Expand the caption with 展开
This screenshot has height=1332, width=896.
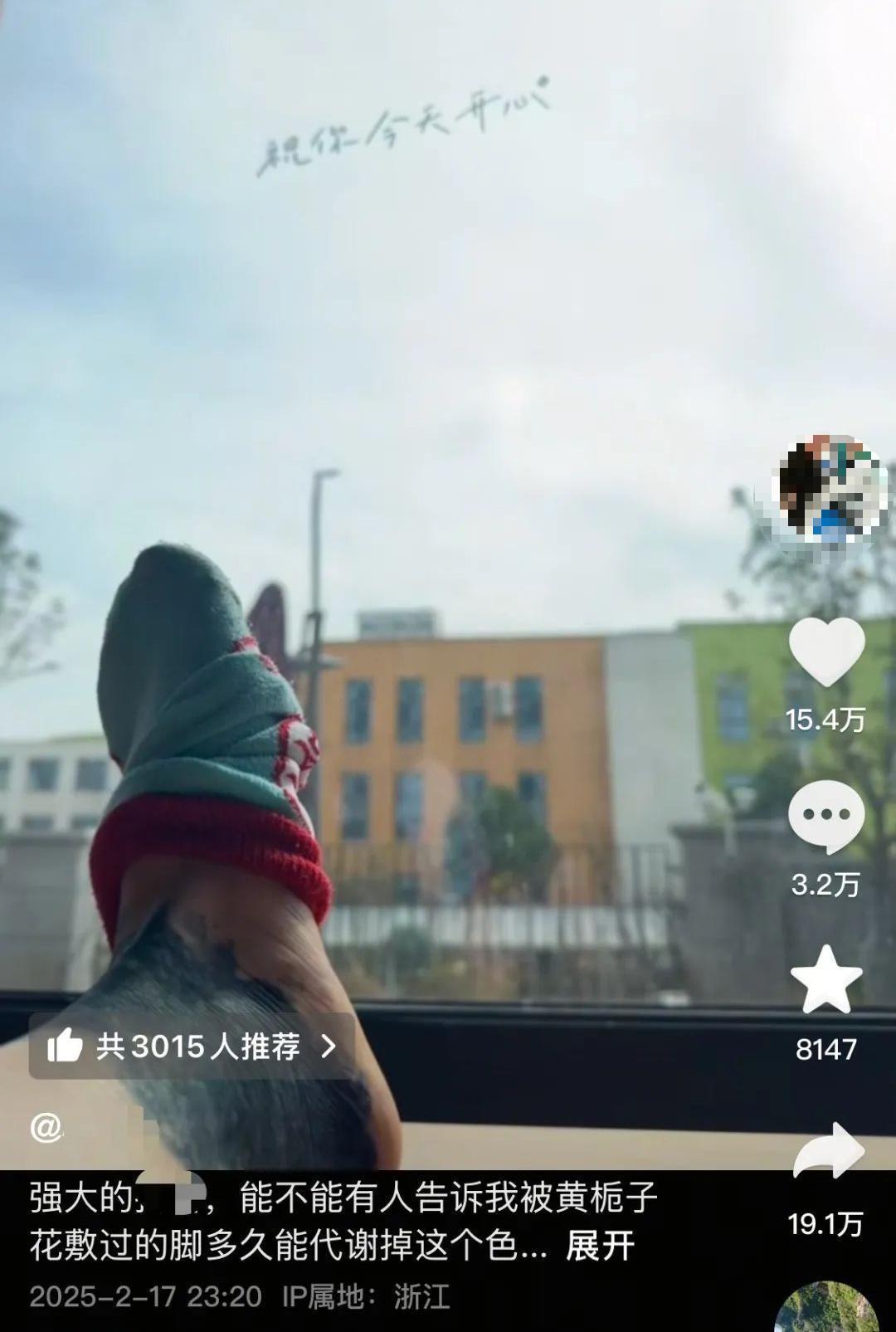click(600, 1246)
